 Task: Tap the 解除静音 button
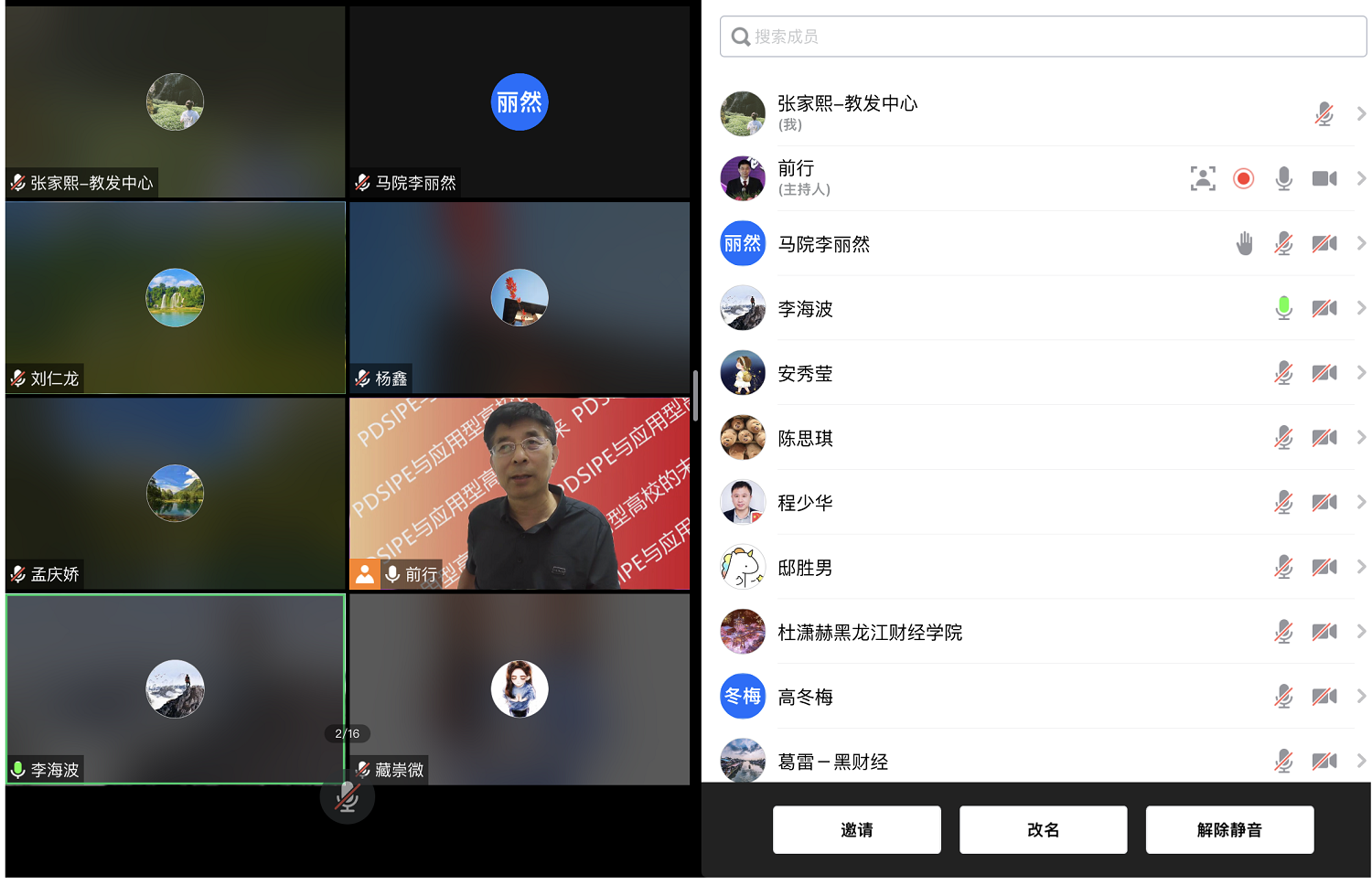[1229, 829]
